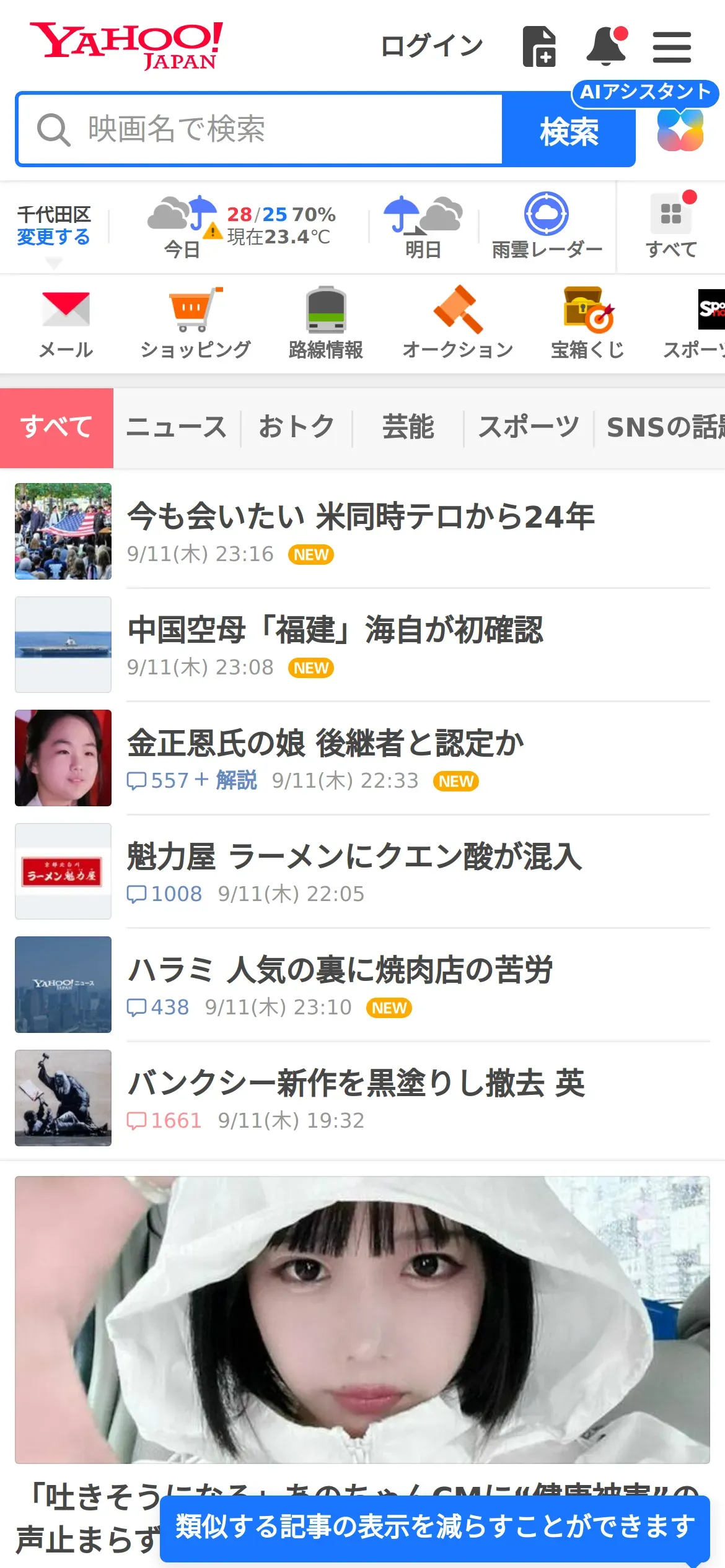Screen dimensions: 725x1568
Task: Tap the blue 検索 button
Action: (568, 131)
